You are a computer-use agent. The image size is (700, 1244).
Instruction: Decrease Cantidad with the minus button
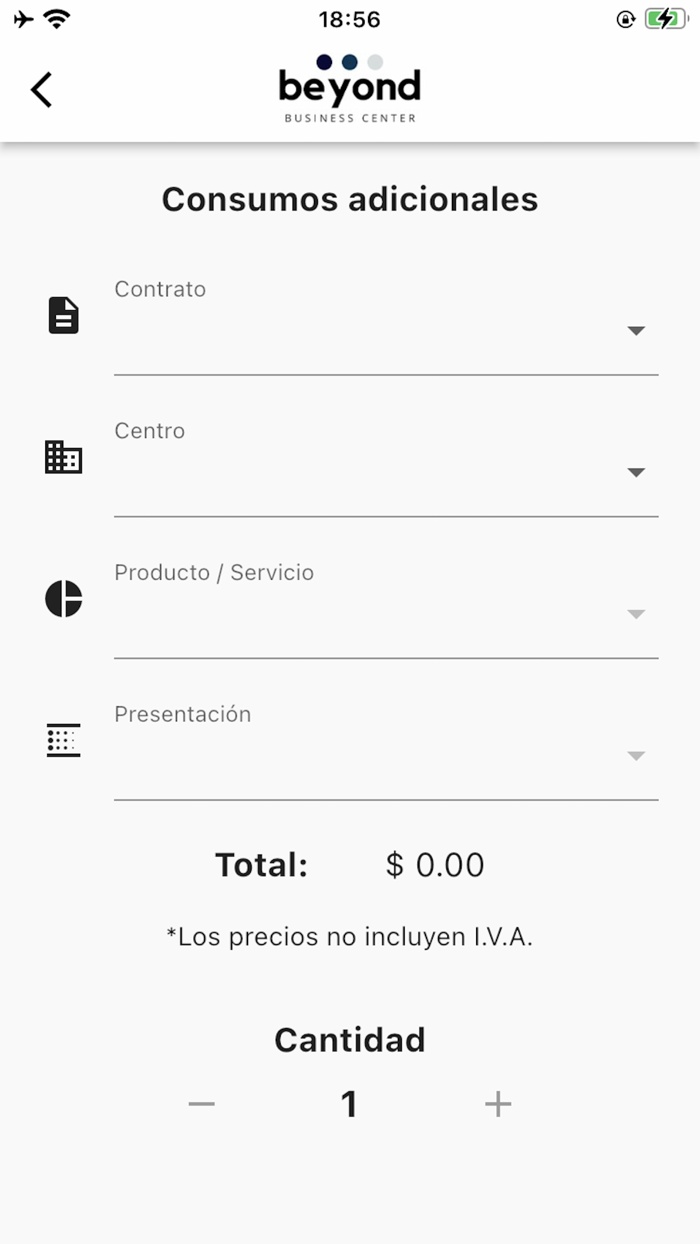(202, 1104)
